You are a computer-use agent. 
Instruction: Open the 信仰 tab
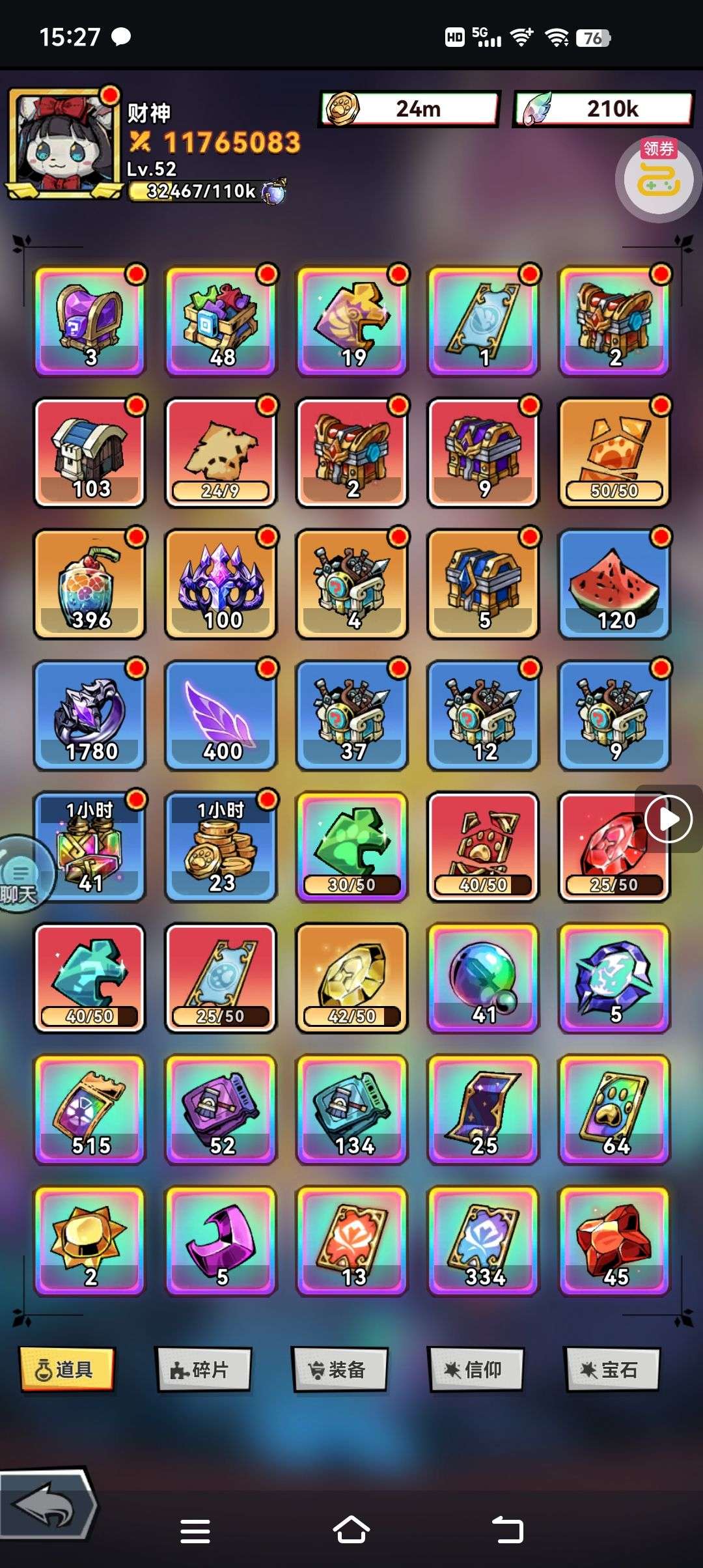tap(476, 1369)
